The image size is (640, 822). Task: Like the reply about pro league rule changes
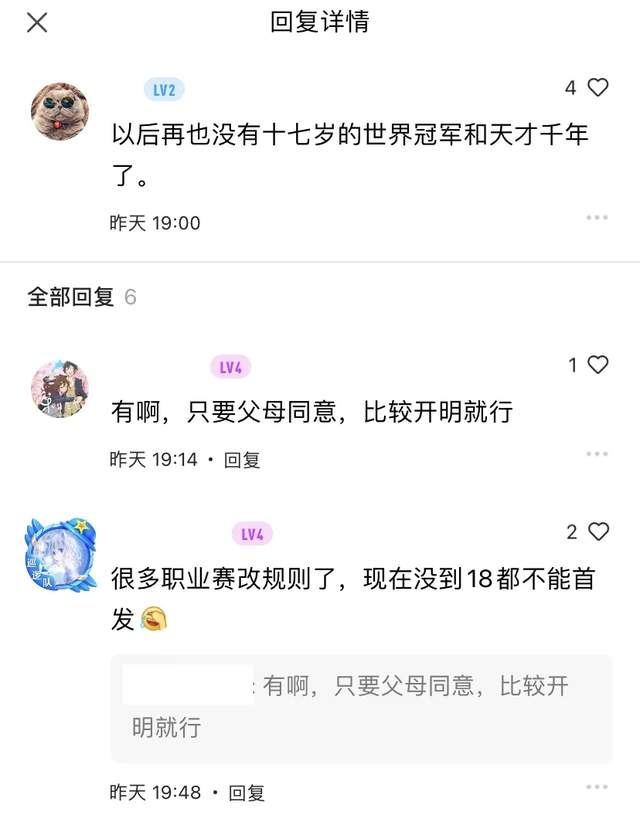(598, 532)
